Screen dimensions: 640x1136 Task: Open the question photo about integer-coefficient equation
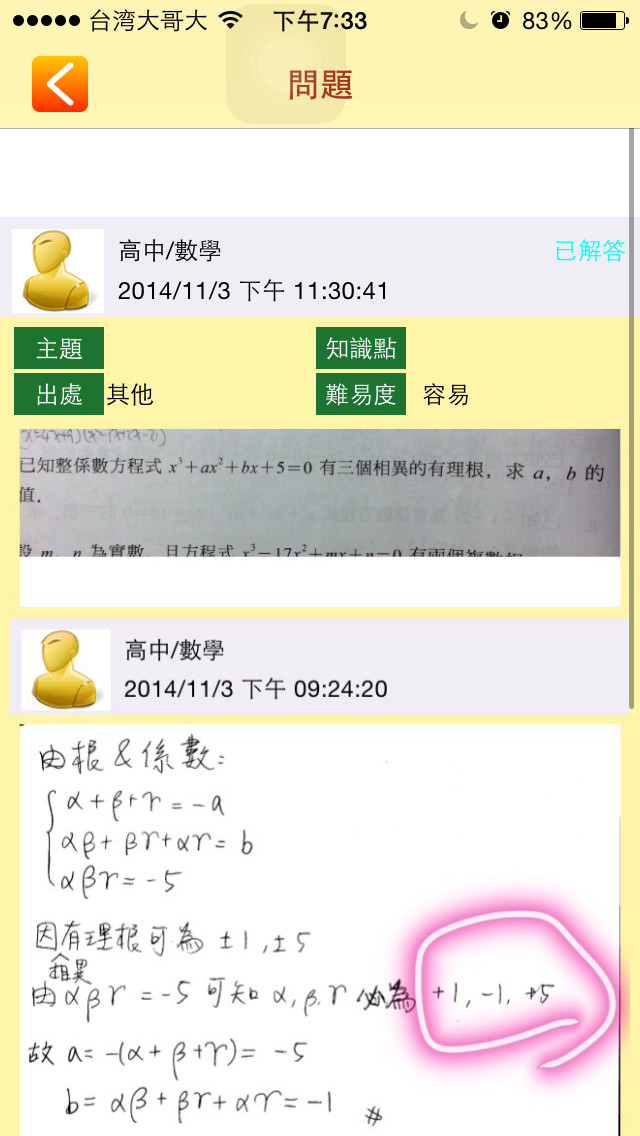(320, 493)
